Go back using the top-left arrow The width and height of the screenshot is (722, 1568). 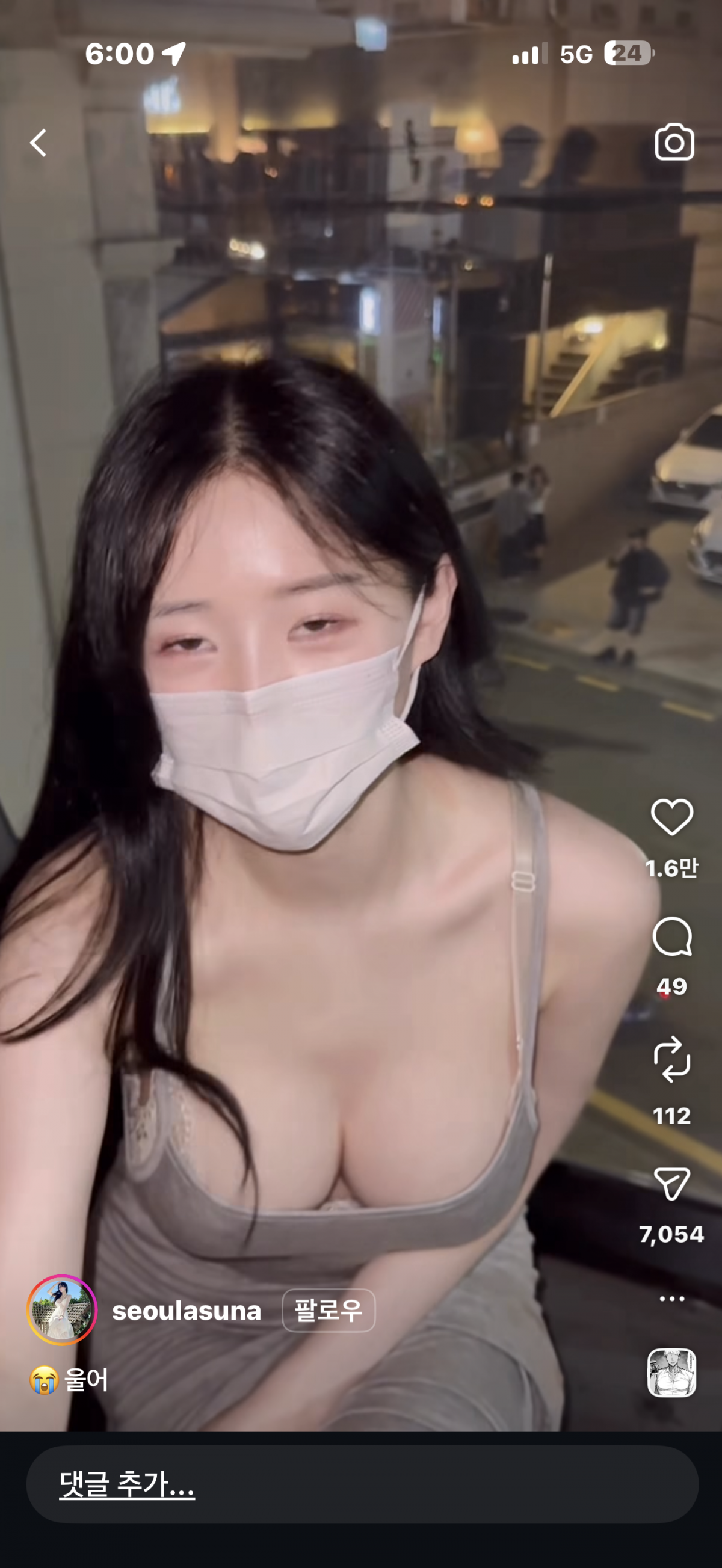39,143
